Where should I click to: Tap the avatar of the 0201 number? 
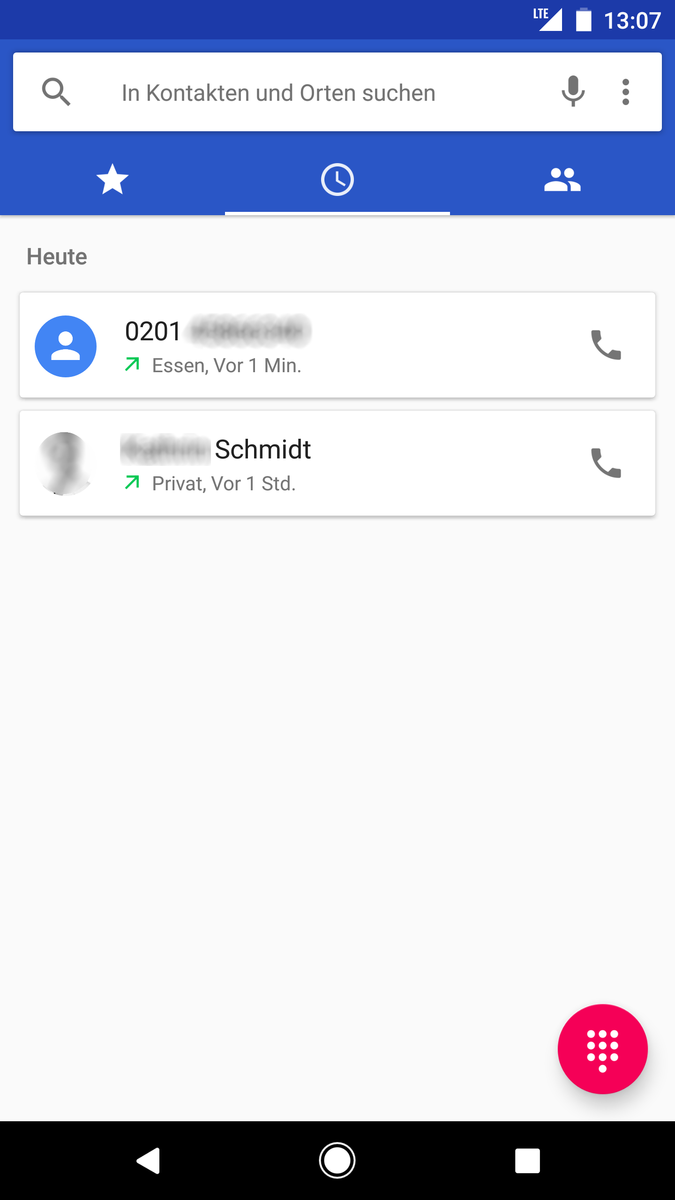click(66, 346)
